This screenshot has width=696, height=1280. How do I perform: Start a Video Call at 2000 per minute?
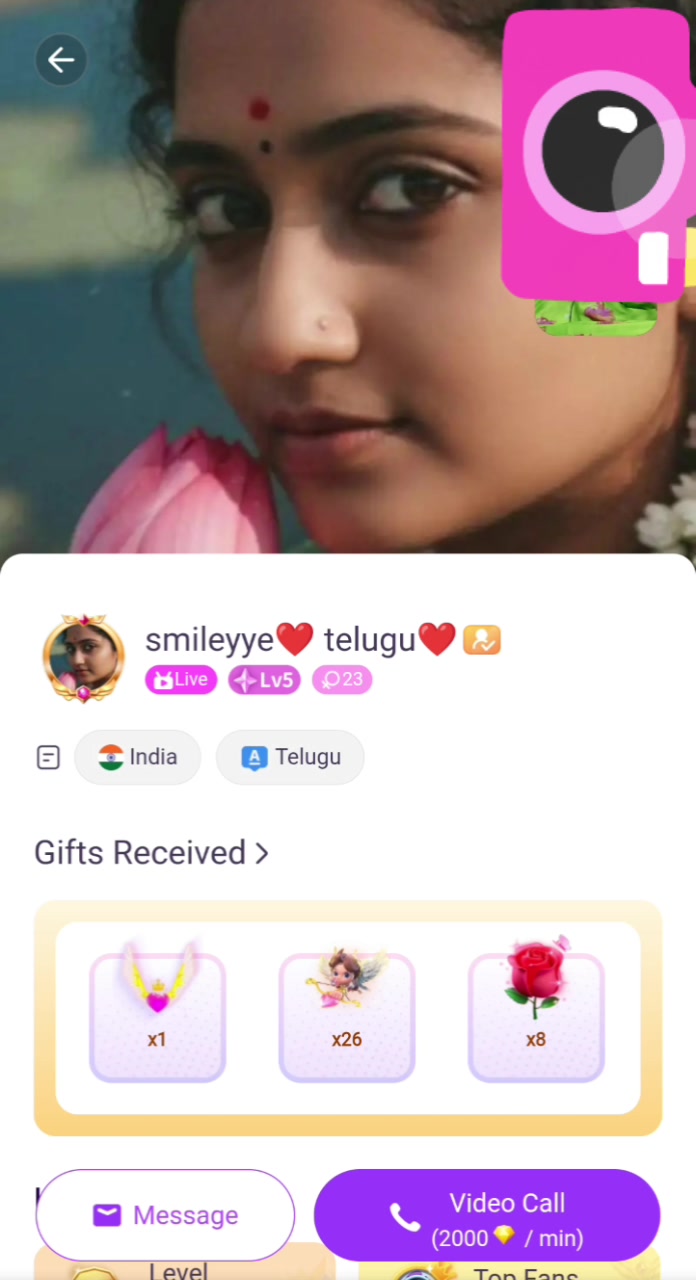point(487,1216)
